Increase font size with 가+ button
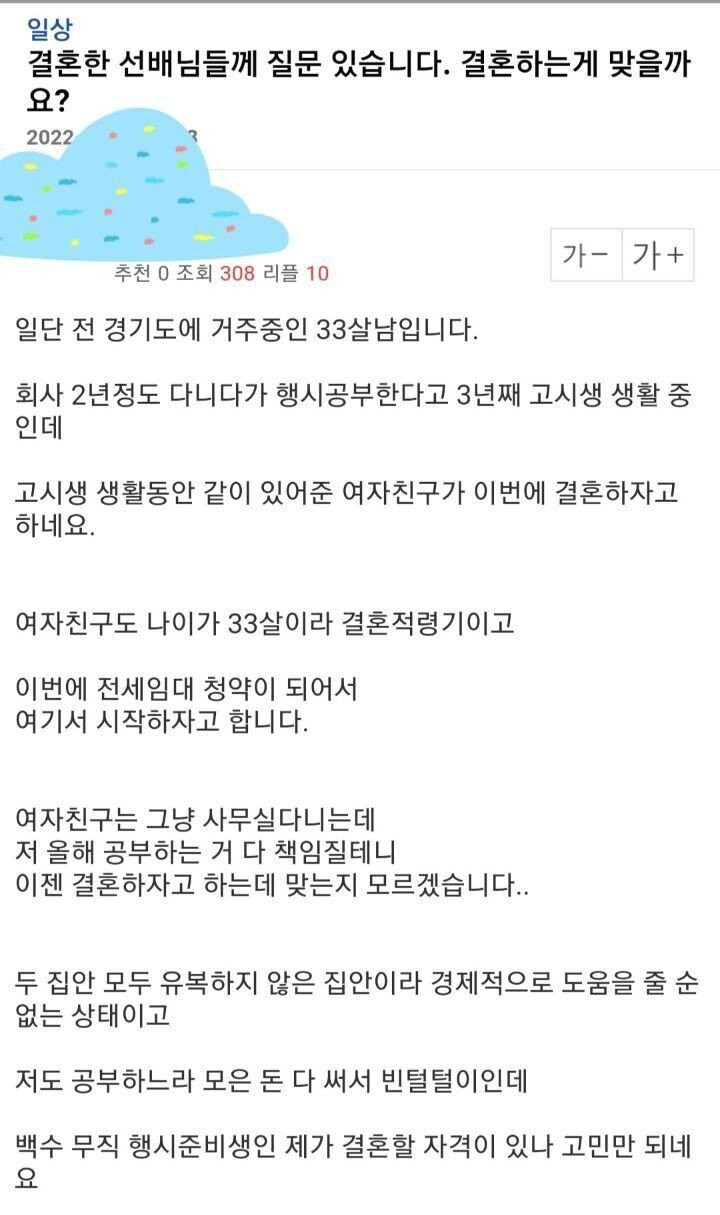 (x=657, y=255)
